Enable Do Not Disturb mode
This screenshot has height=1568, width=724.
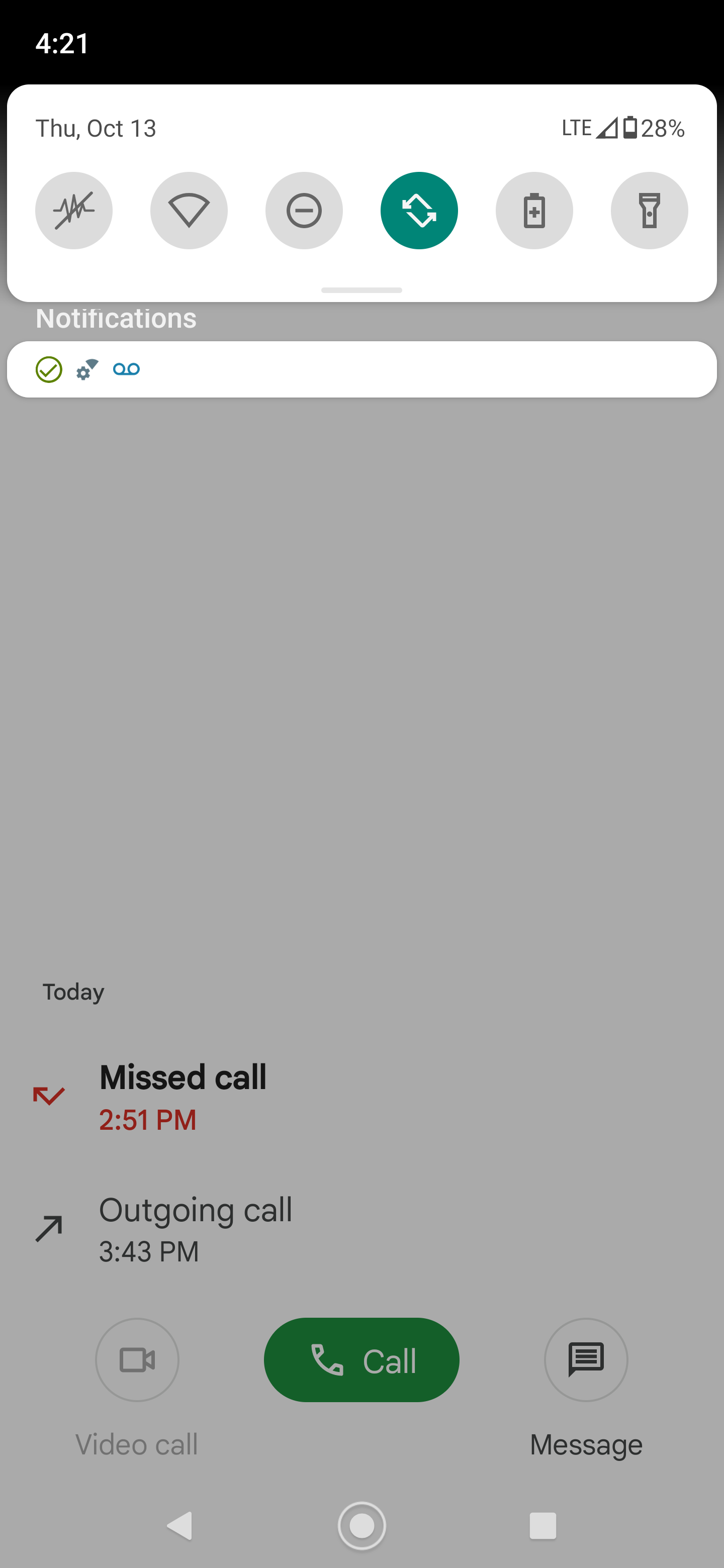(304, 210)
